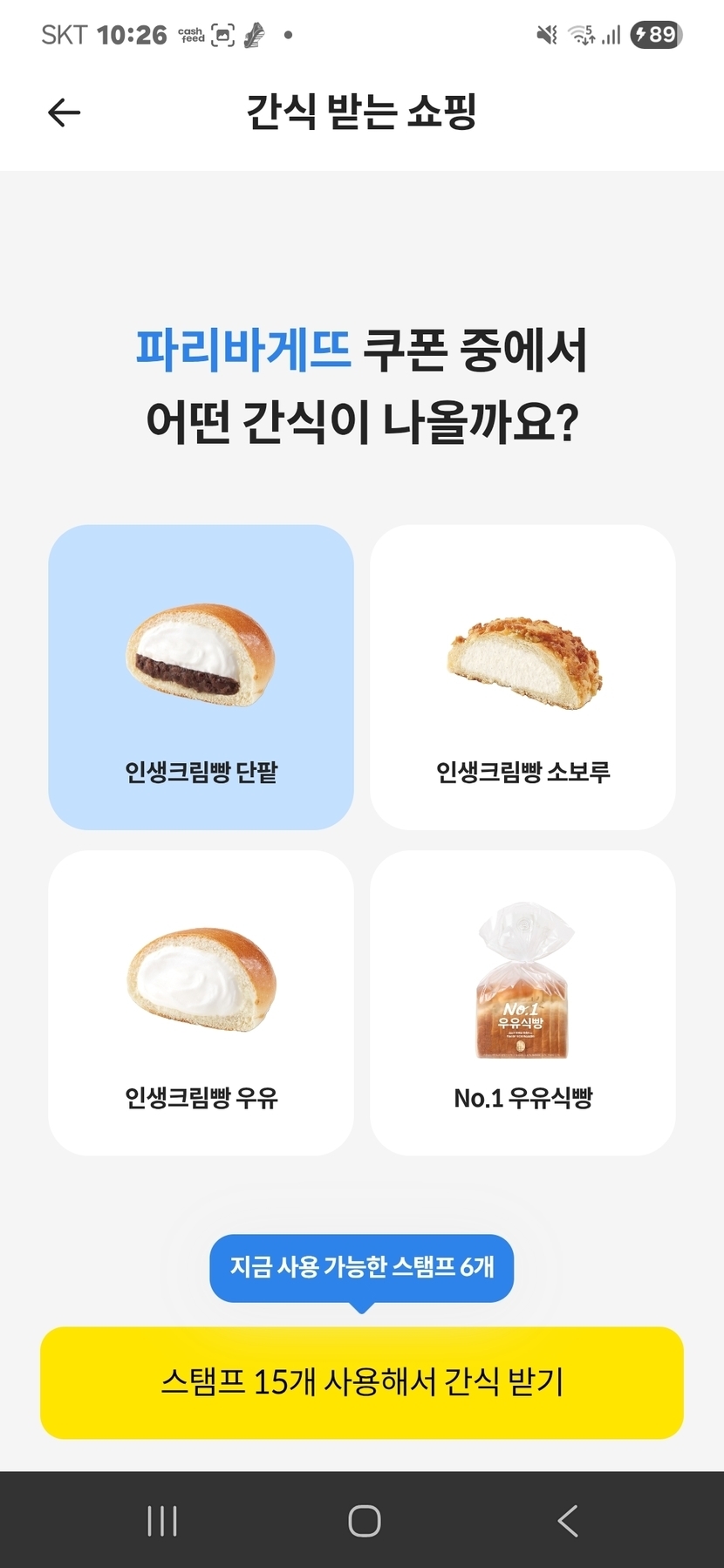Open recent apps from the navigation bar
Screen dimensions: 724x1568
click(162, 1521)
